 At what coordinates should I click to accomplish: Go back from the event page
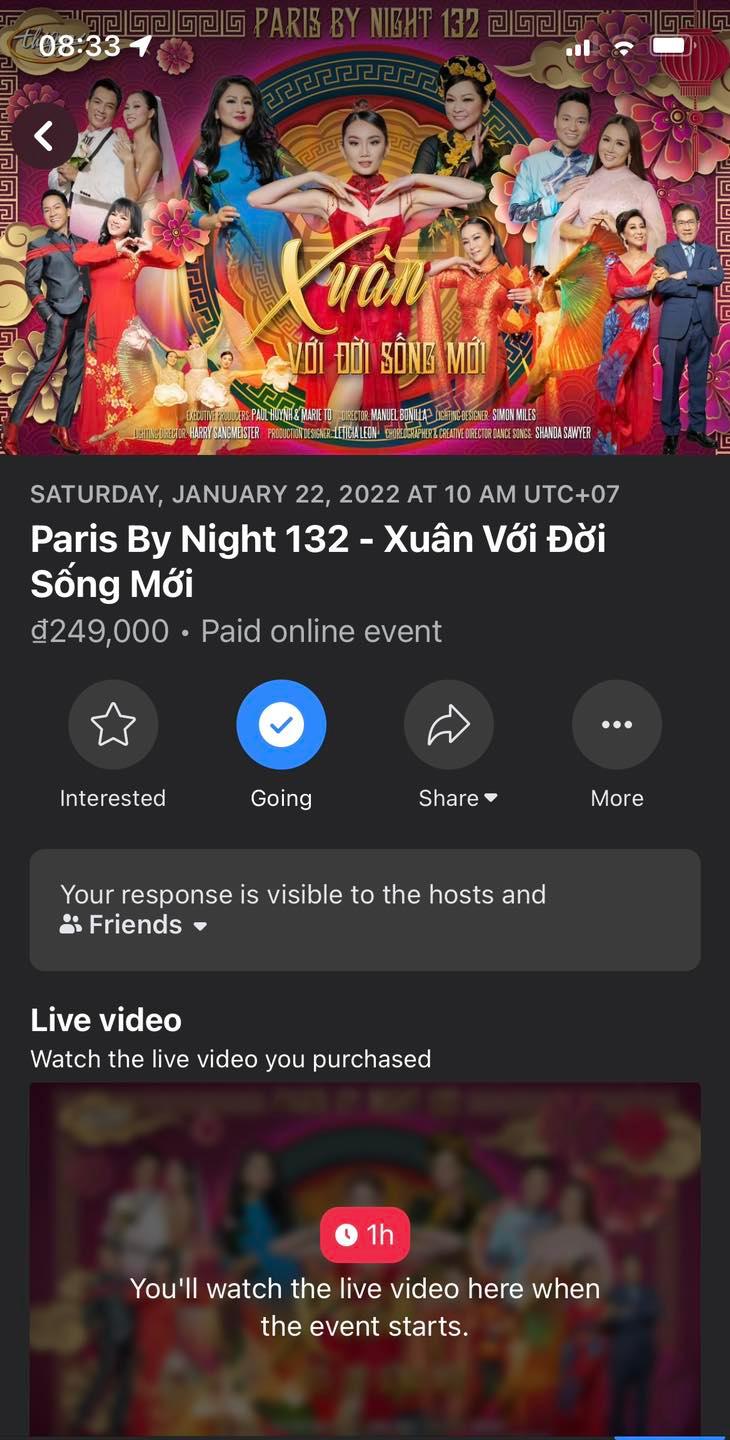pos(45,136)
